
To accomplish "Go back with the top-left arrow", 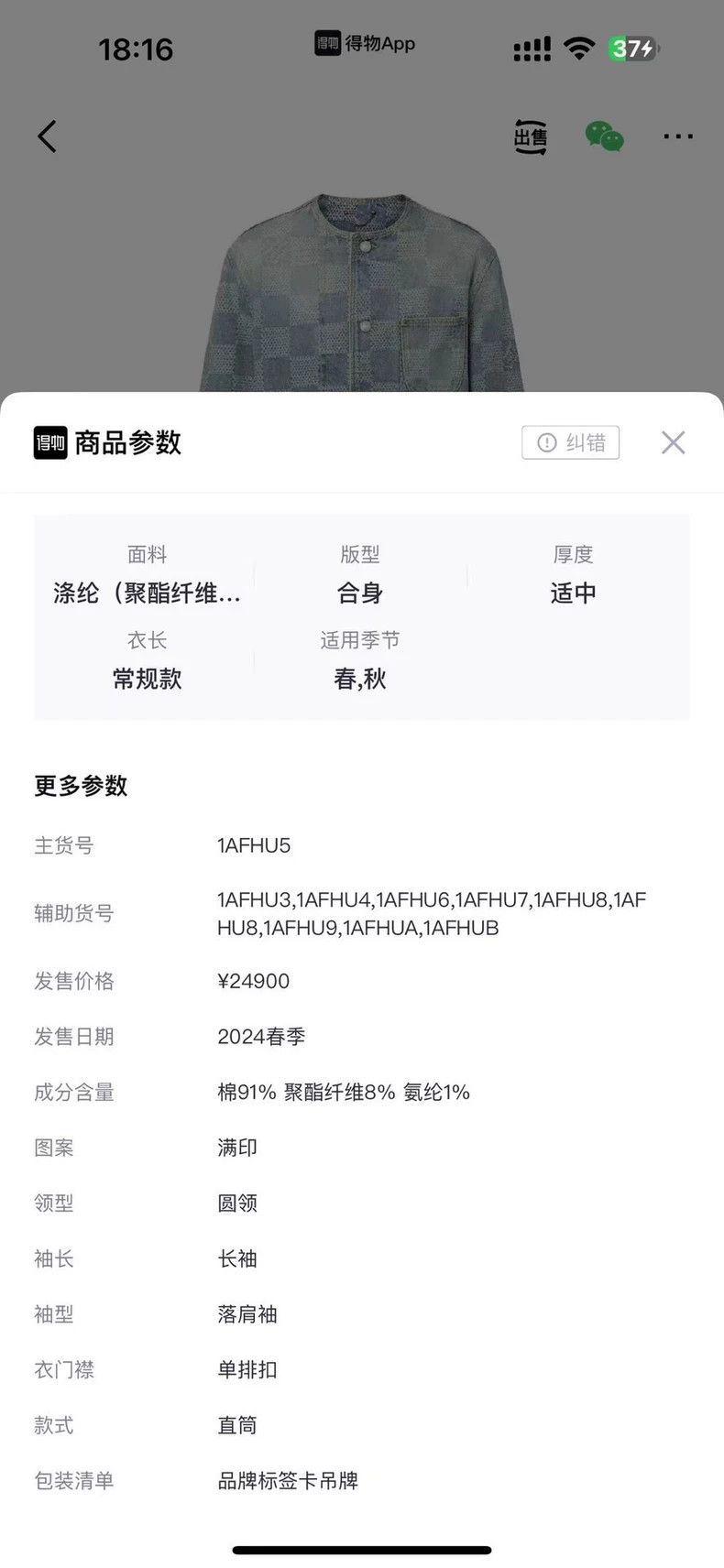I will coord(47,136).
